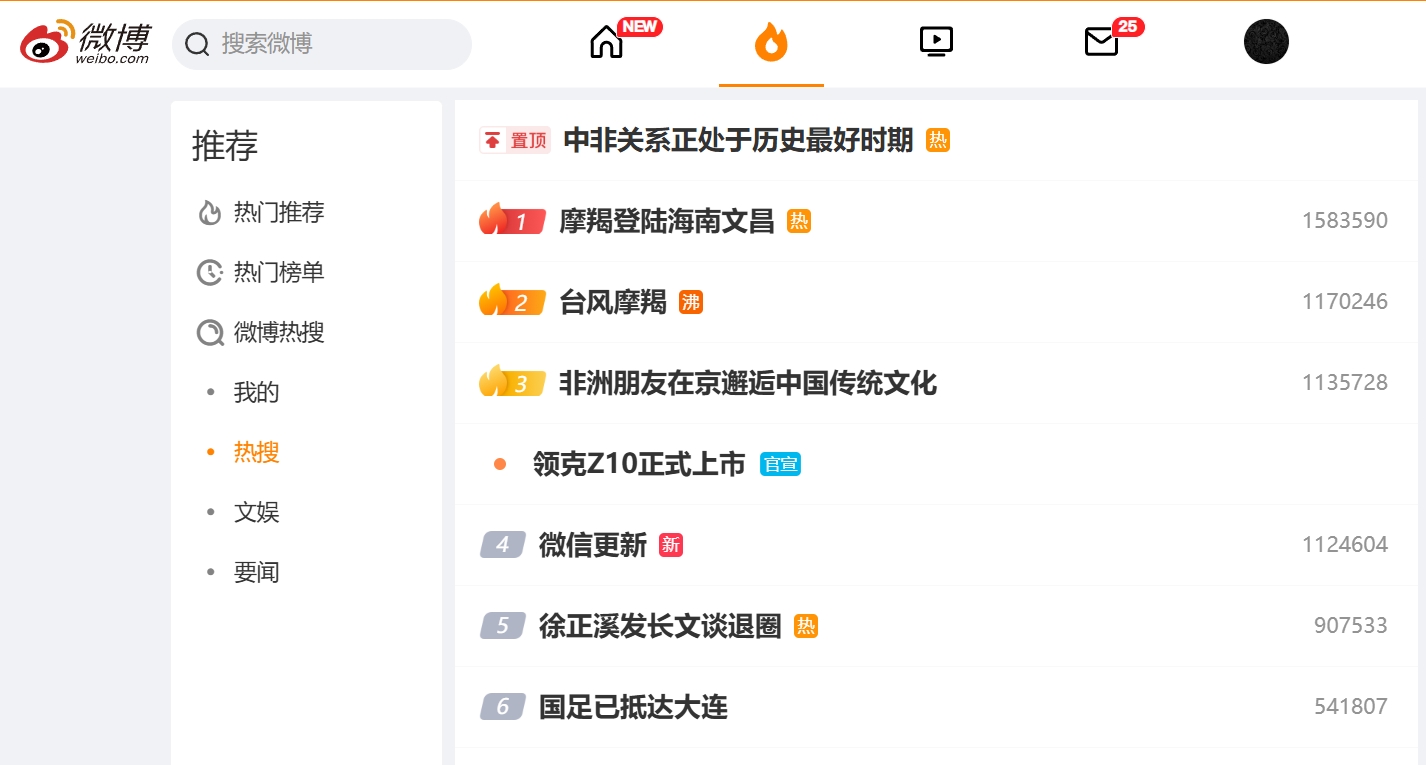
Task: Open 热门榜单 in the sidebar
Action: [x=279, y=272]
